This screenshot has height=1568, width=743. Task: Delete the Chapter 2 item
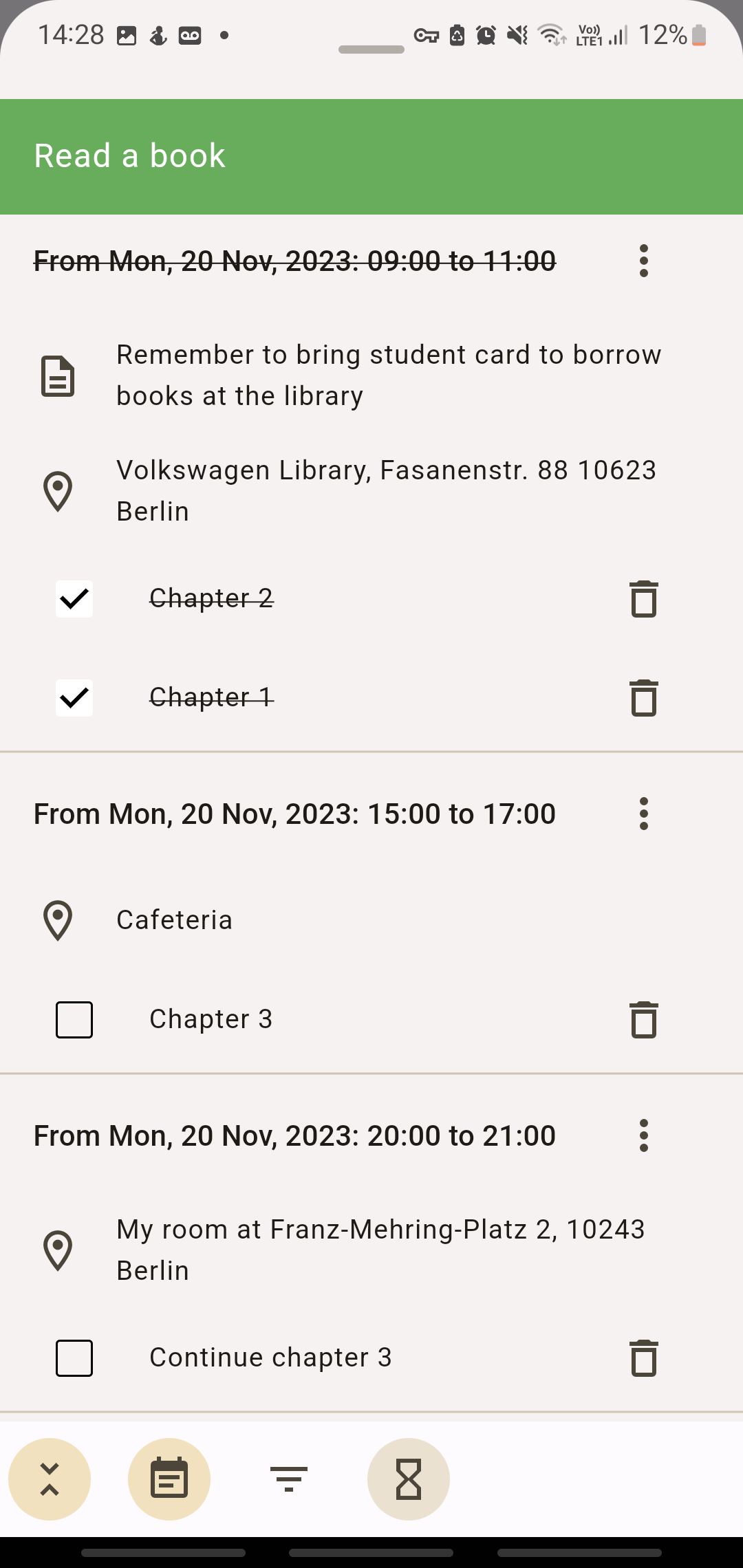pyautogui.click(x=643, y=599)
